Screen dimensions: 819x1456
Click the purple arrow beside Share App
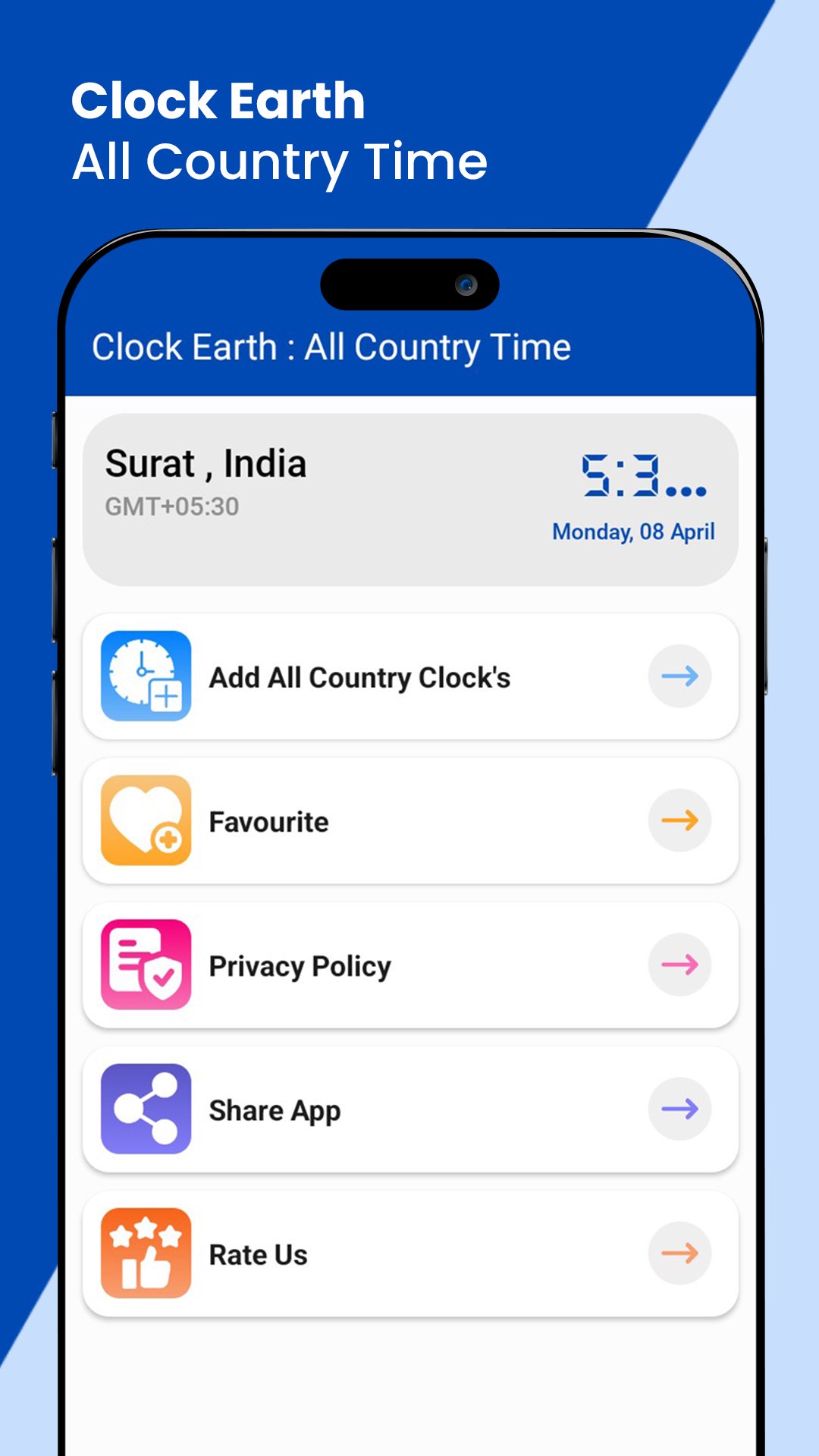(679, 1109)
